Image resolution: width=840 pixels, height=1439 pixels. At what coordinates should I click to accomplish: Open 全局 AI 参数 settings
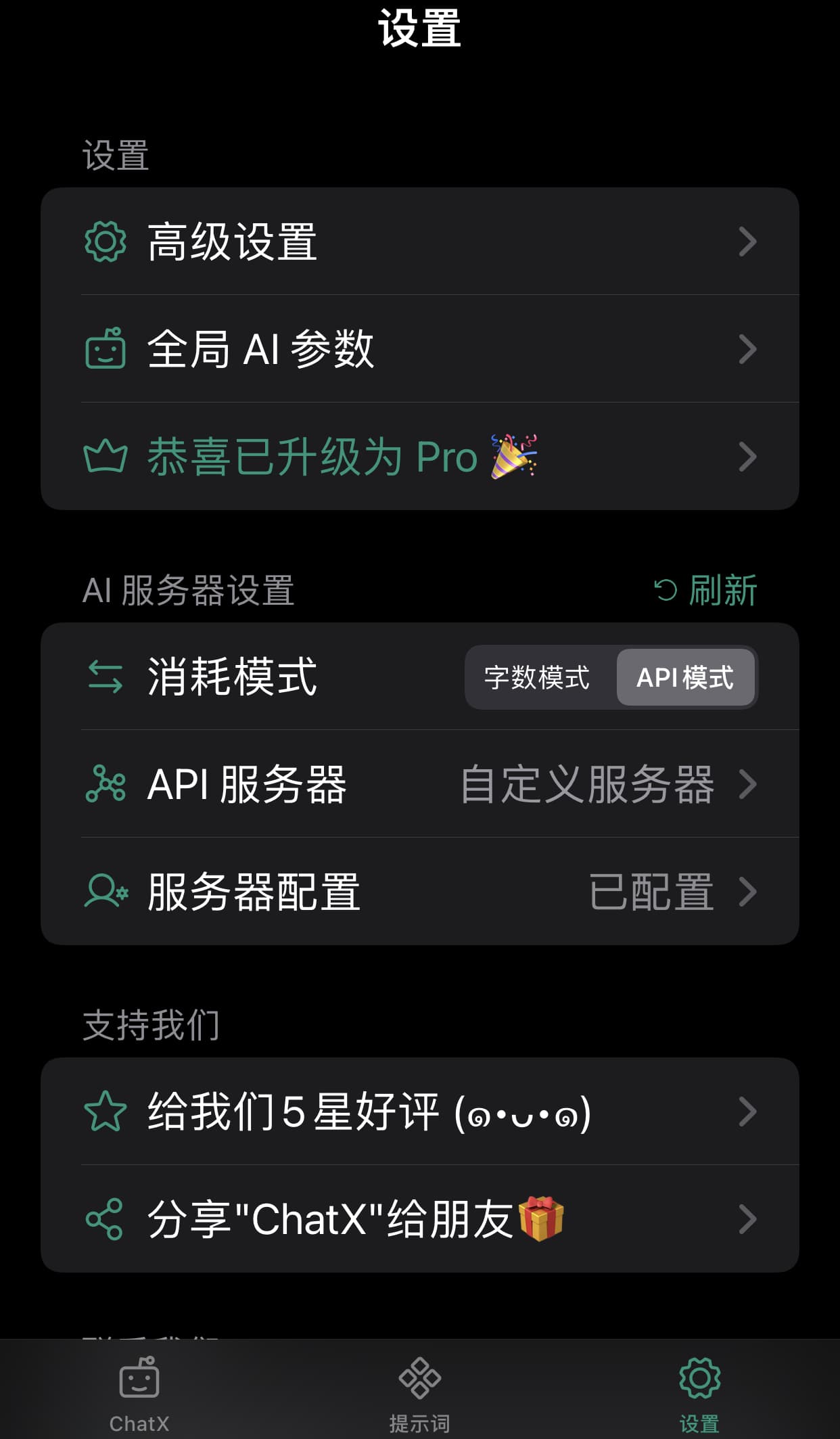(419, 349)
